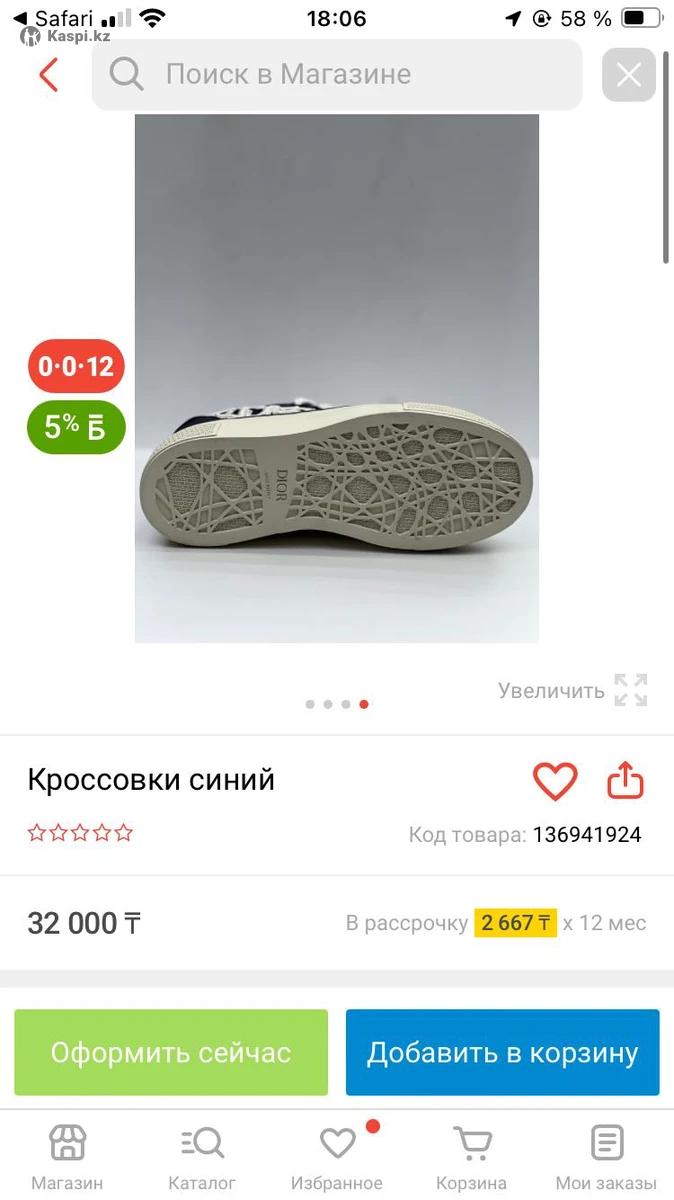674x1200 pixels.
Task: Tap the 5% Б bonus badge
Action: [76, 427]
